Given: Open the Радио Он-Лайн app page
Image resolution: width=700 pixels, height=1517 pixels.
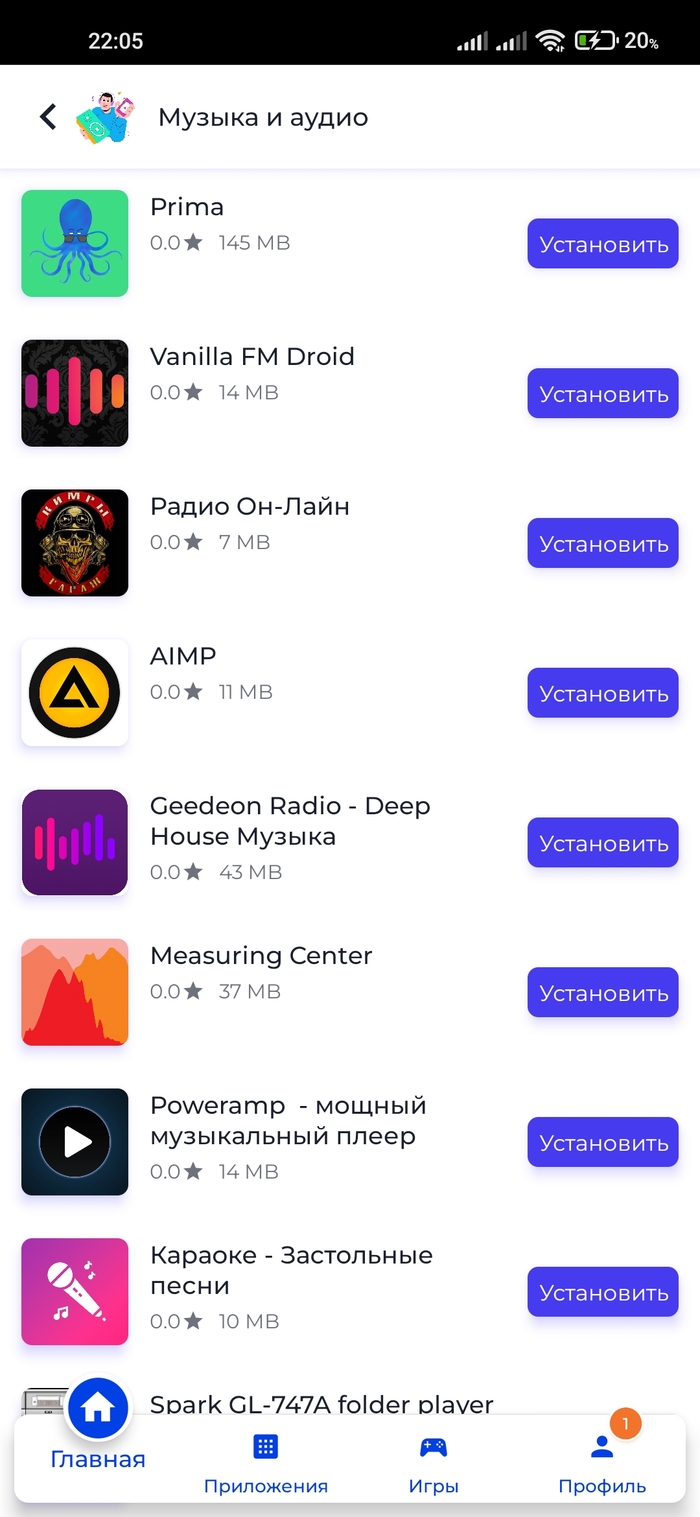Looking at the screenshot, I should point(250,507).
